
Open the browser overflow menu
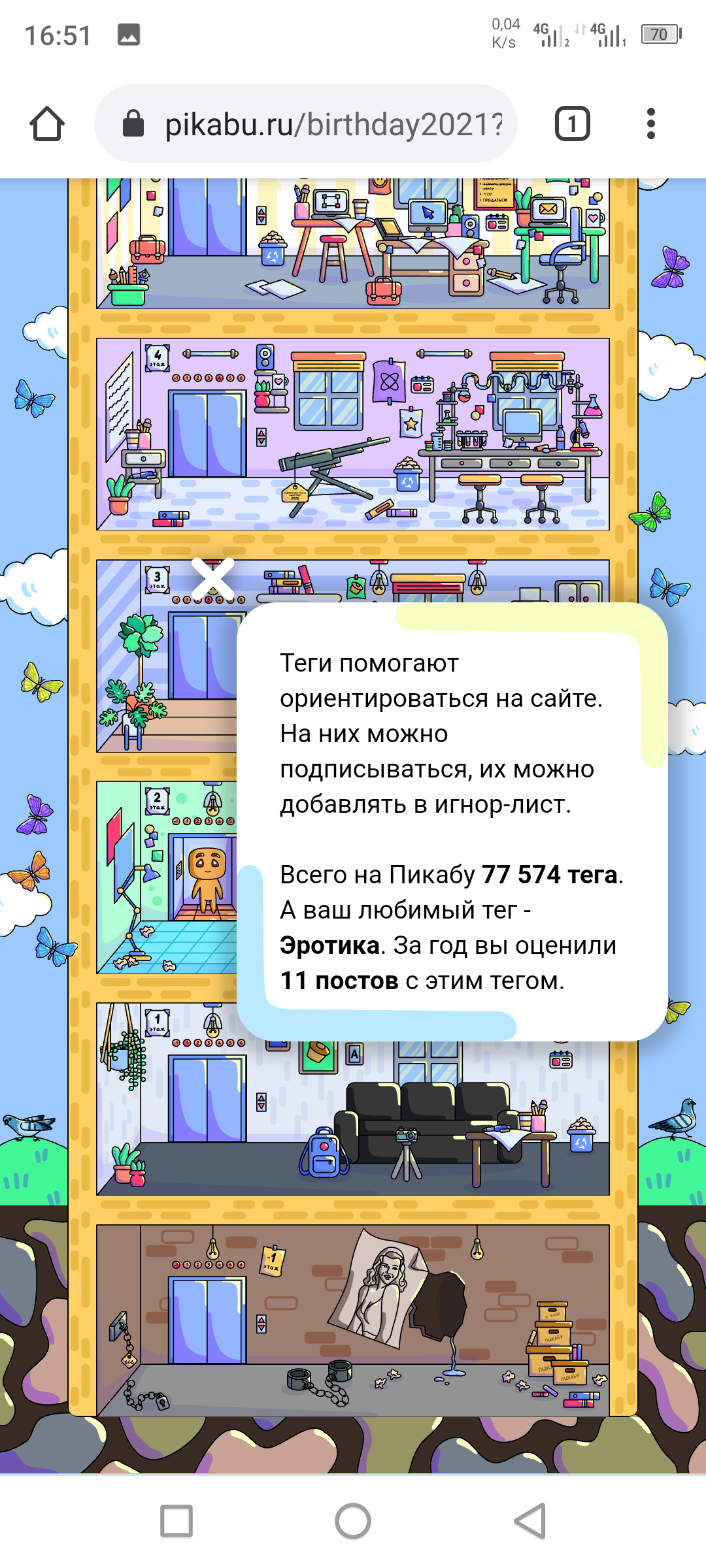[x=650, y=123]
